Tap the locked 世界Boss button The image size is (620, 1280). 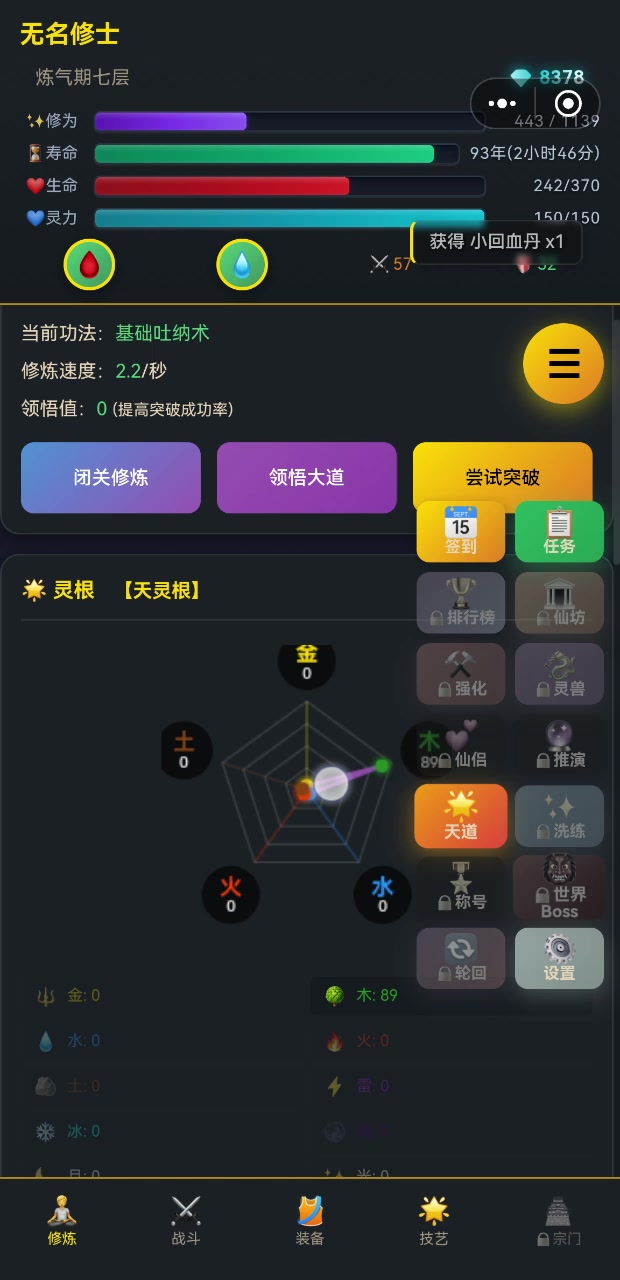pyautogui.click(x=559, y=887)
